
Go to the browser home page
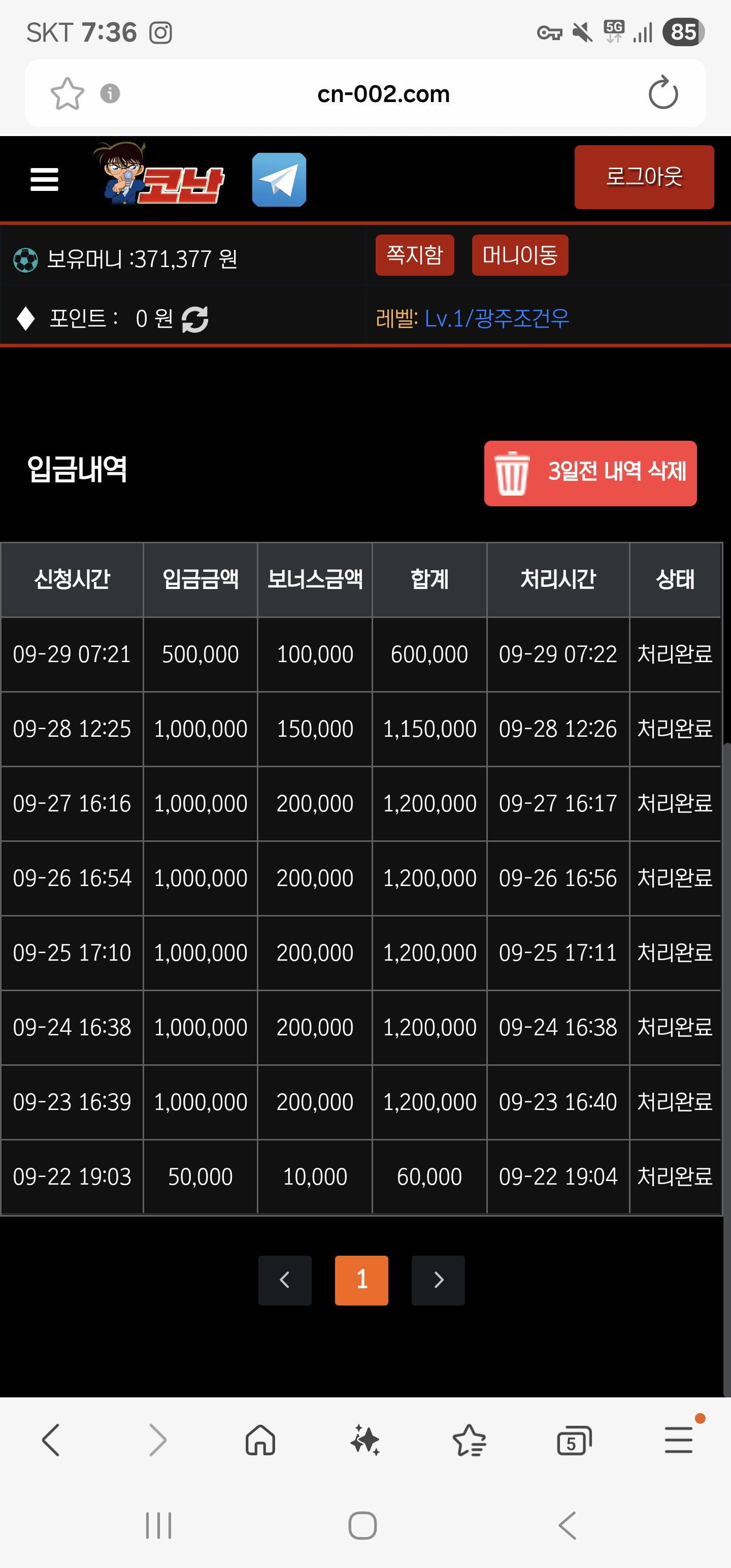260,1440
